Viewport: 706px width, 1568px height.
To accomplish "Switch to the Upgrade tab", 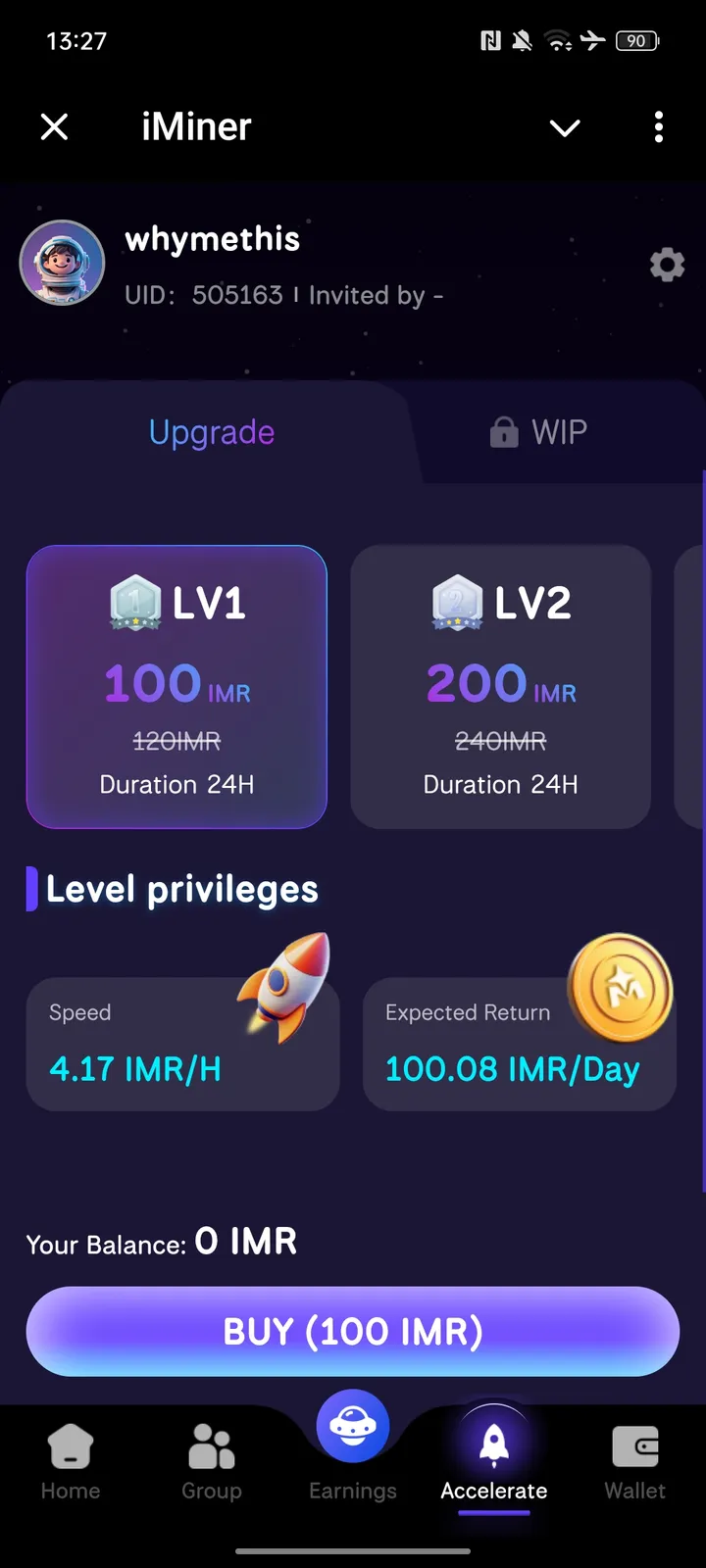I will (211, 432).
